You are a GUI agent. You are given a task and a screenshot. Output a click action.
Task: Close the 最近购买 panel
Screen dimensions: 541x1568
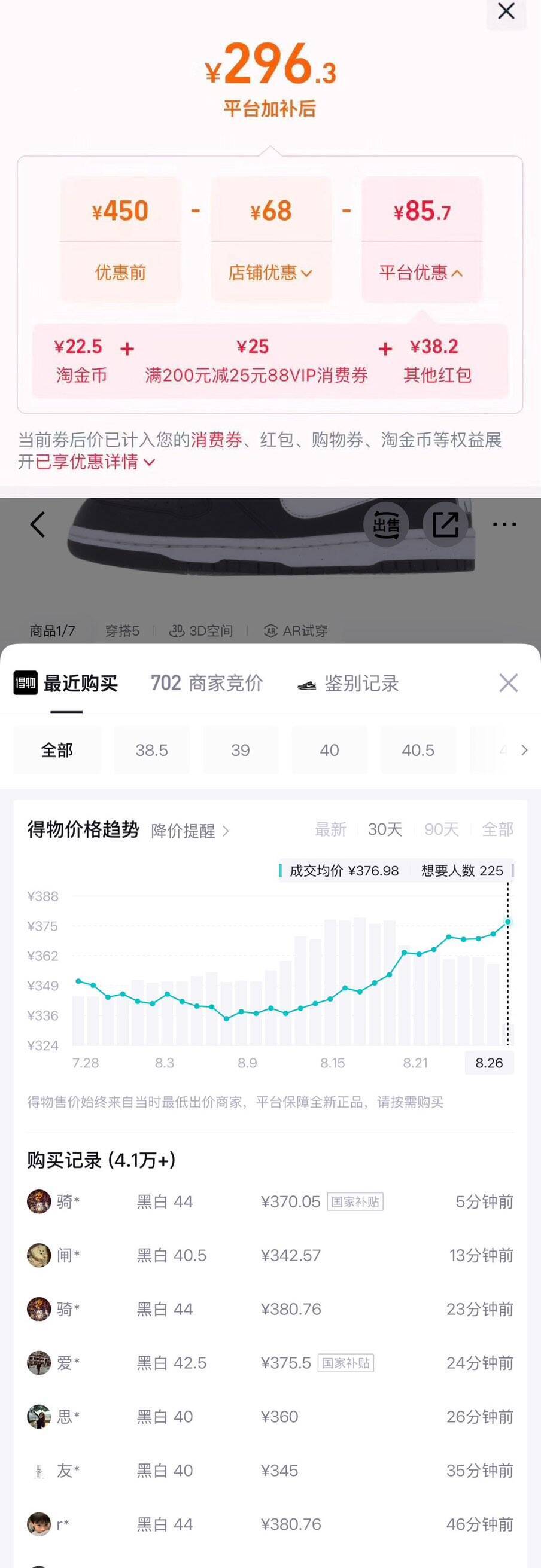509,683
